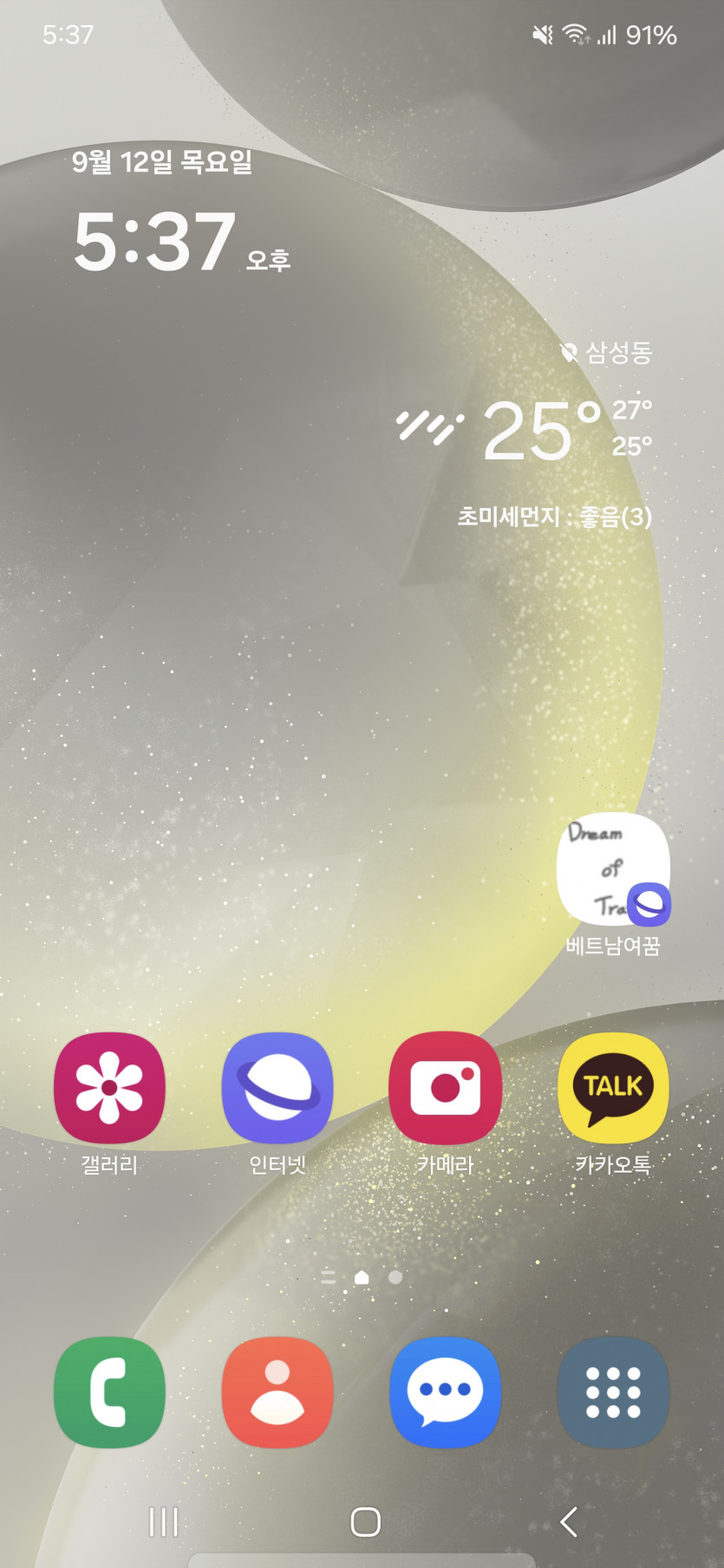Open the apps drawer grid

tap(613, 1393)
